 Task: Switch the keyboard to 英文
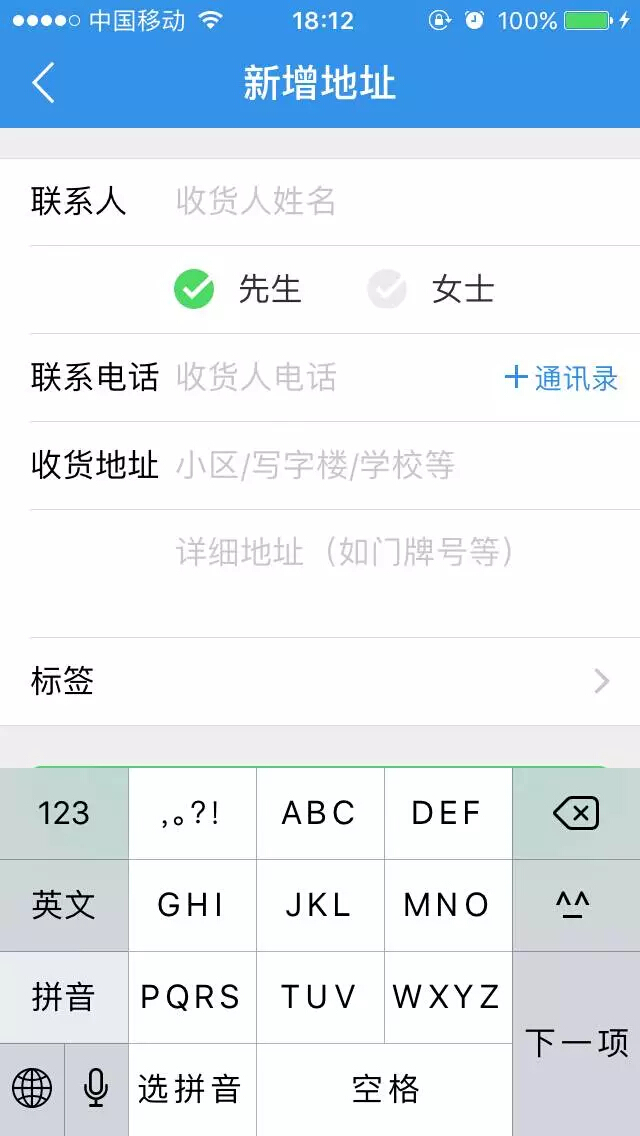coord(64,905)
